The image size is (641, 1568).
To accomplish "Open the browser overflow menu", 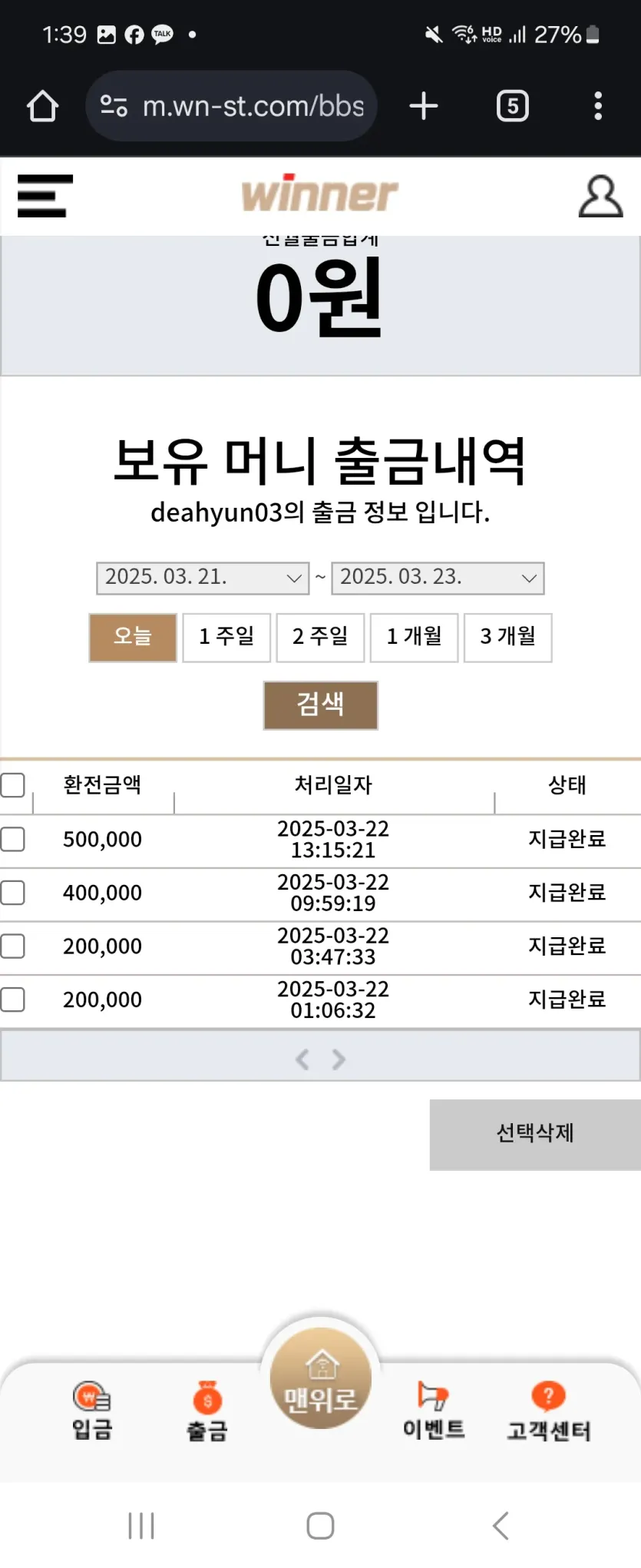I will click(598, 106).
